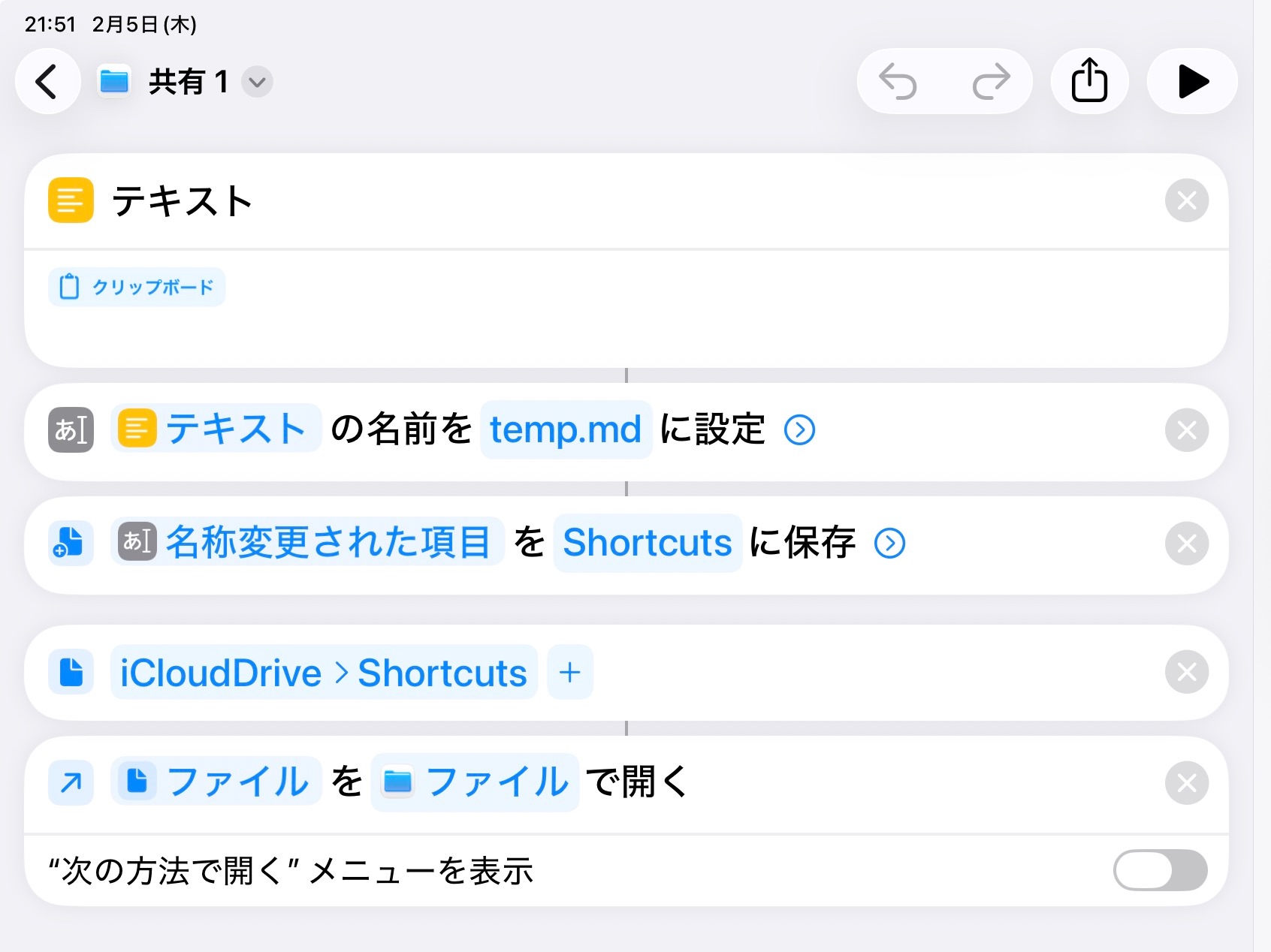
Task: Undo the last edit
Action: [898, 82]
